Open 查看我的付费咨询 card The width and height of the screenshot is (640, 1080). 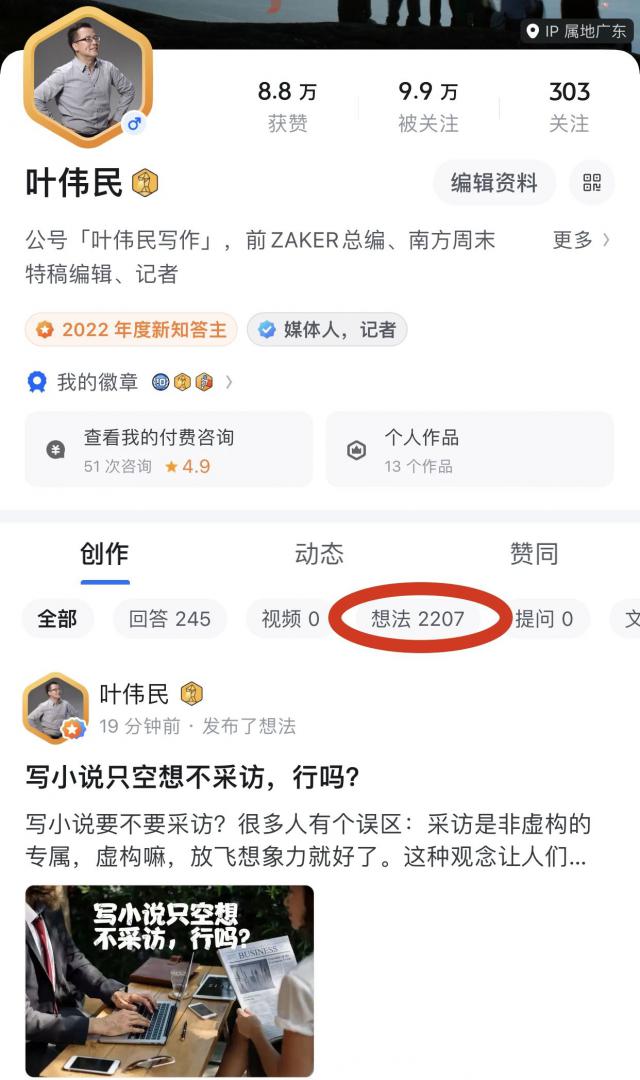click(x=168, y=450)
